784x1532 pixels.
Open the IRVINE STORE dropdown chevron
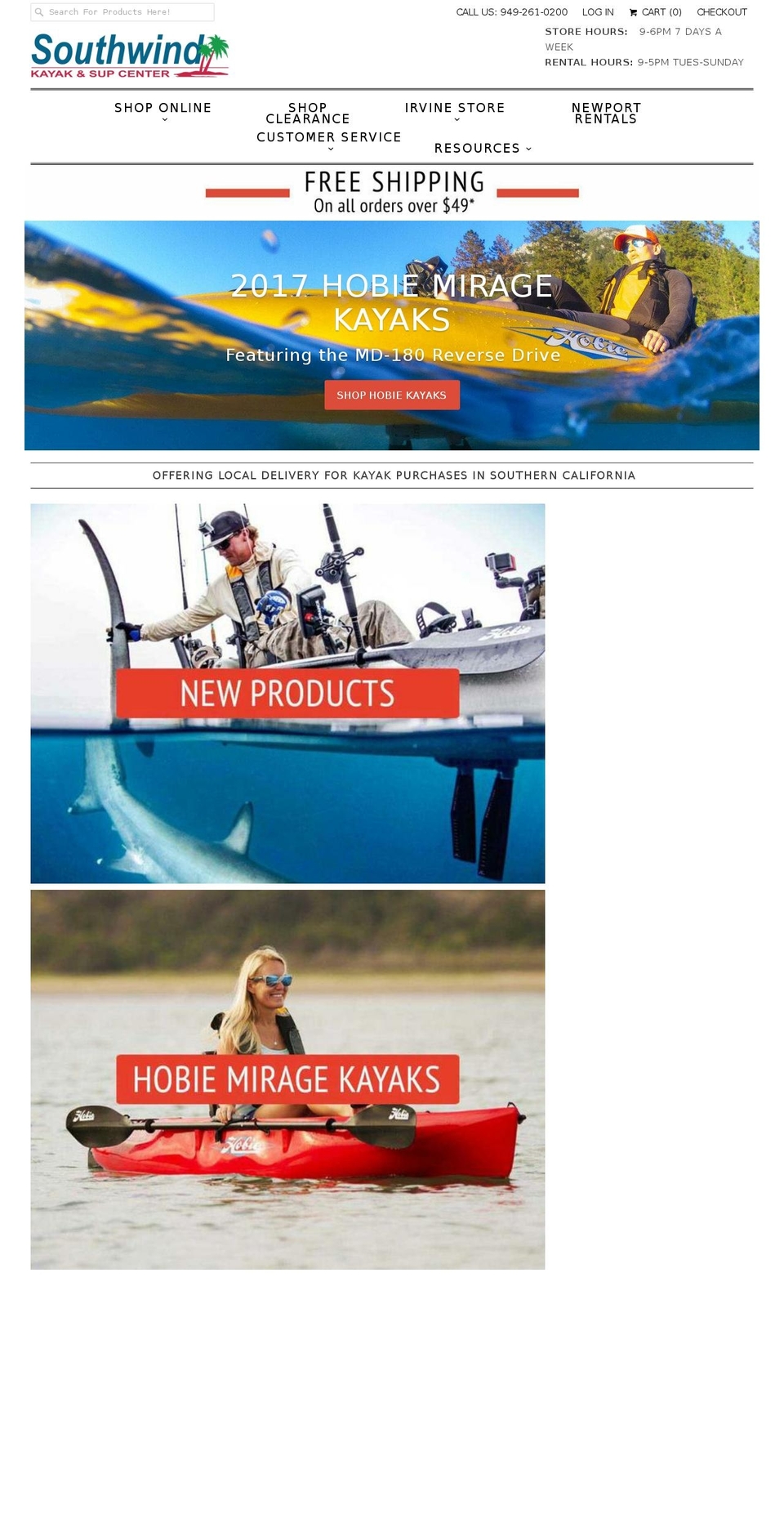pyautogui.click(x=455, y=118)
